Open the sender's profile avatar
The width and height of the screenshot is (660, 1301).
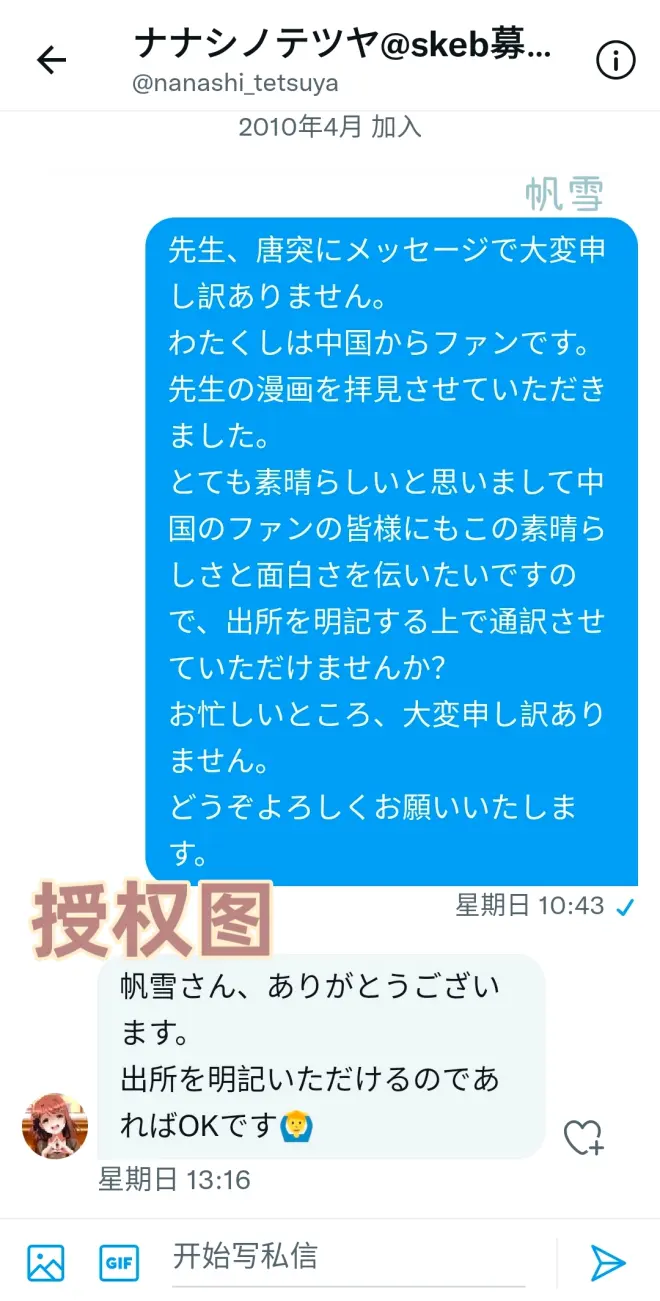click(x=55, y=1125)
